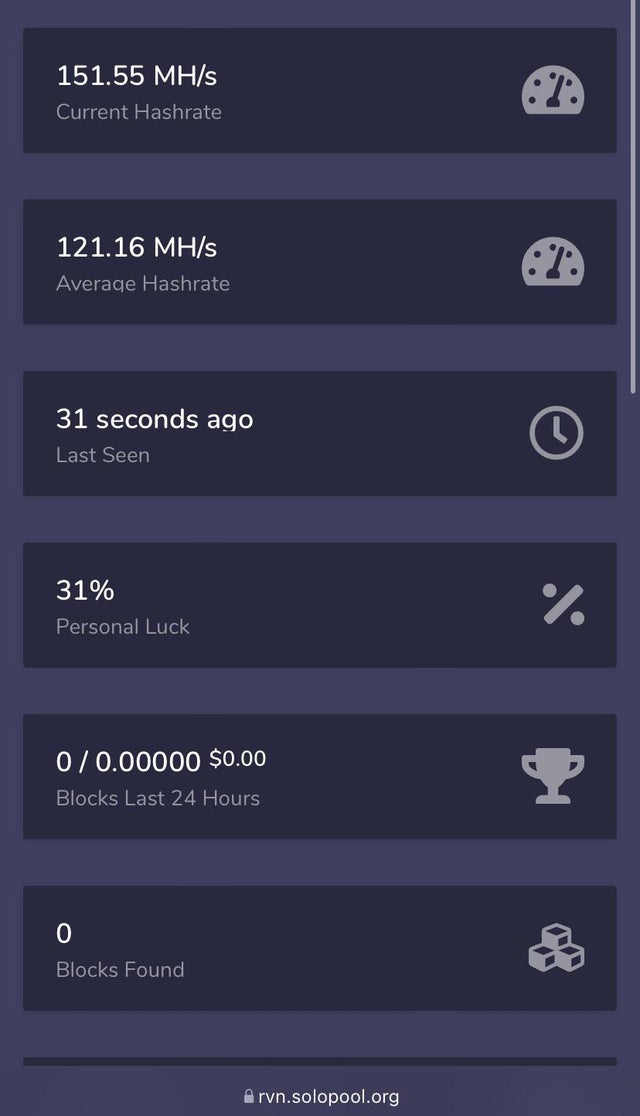Tap the rvn.solopool.org address bar

point(320,1096)
